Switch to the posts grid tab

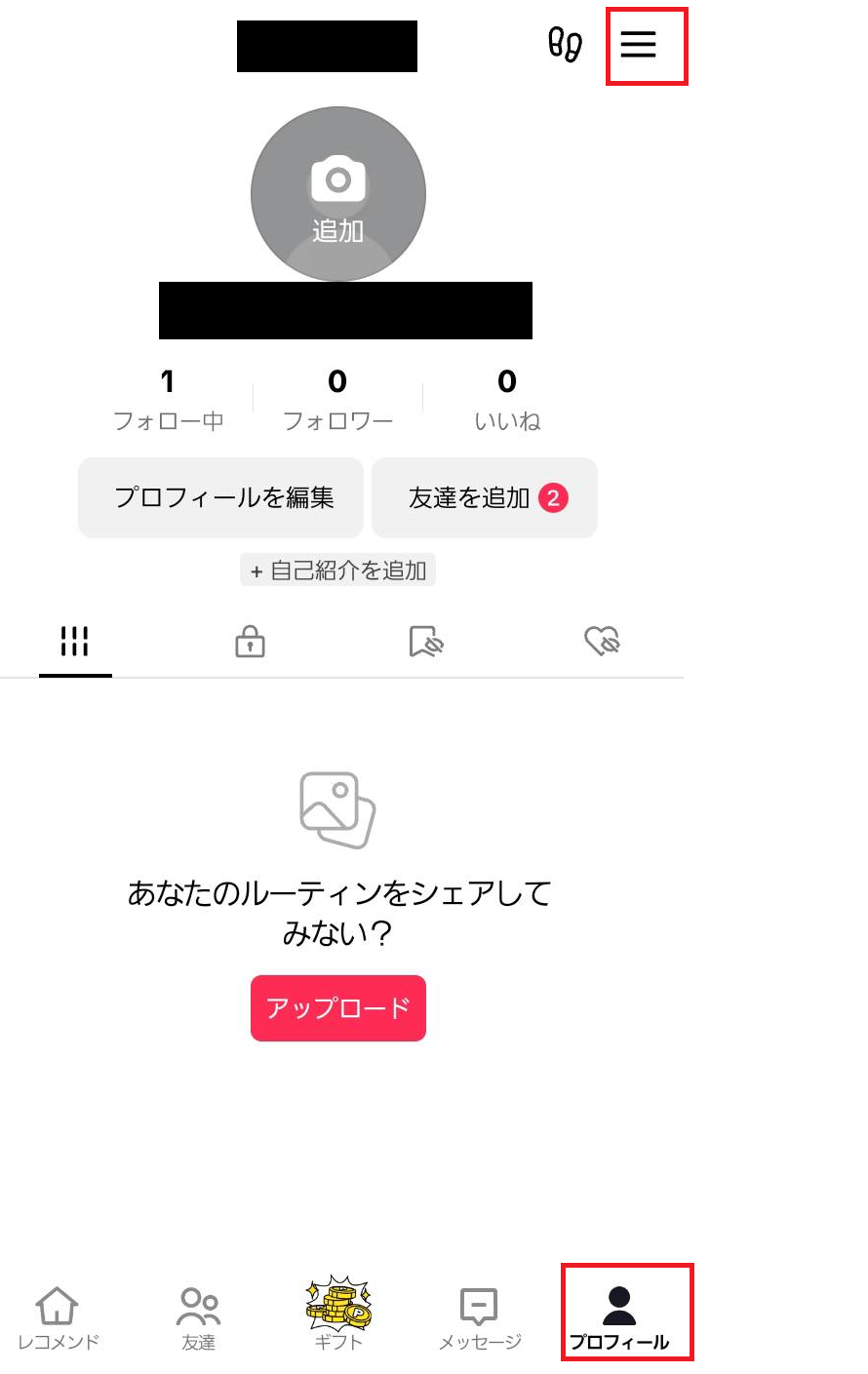tap(75, 642)
